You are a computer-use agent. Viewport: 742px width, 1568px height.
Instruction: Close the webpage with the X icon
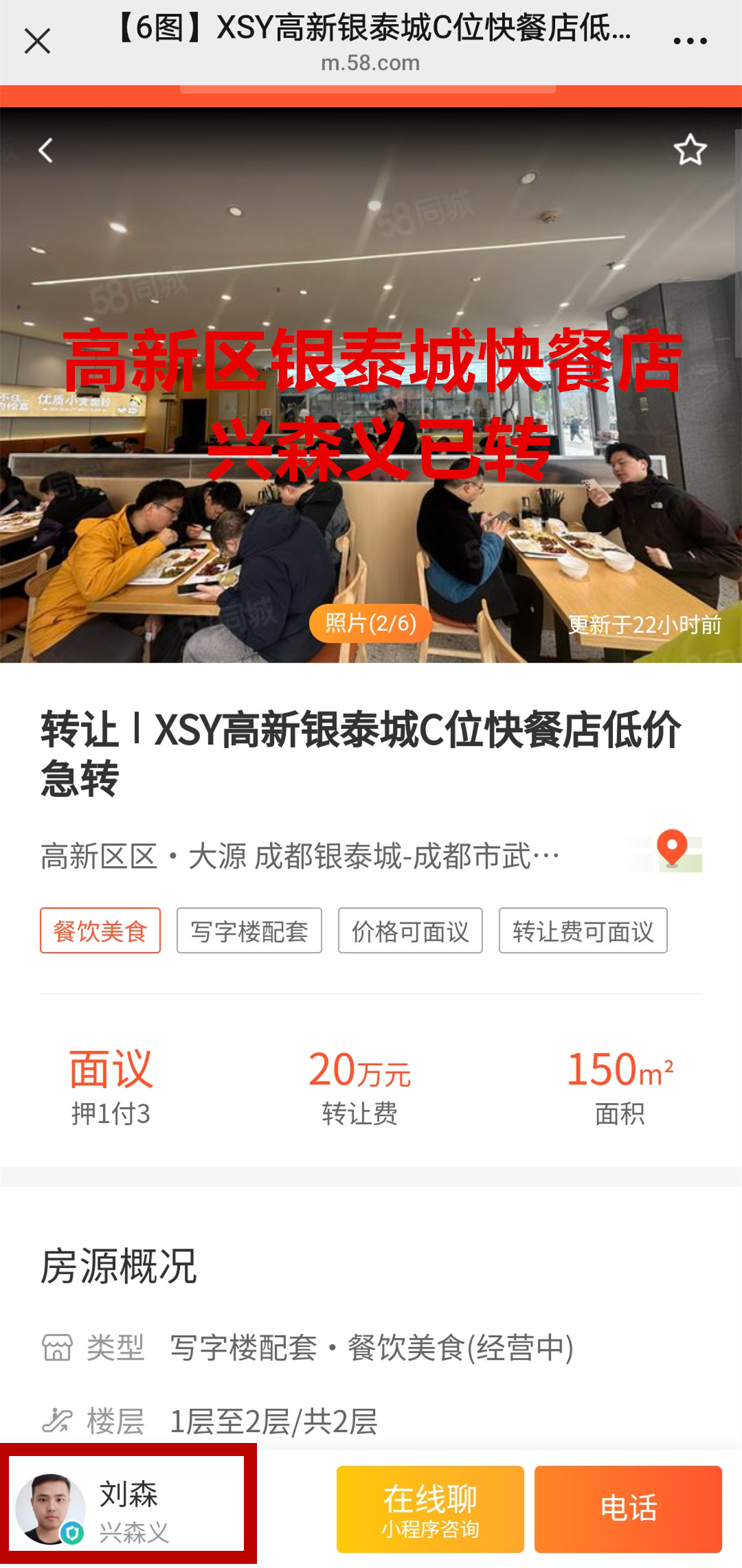(x=37, y=41)
